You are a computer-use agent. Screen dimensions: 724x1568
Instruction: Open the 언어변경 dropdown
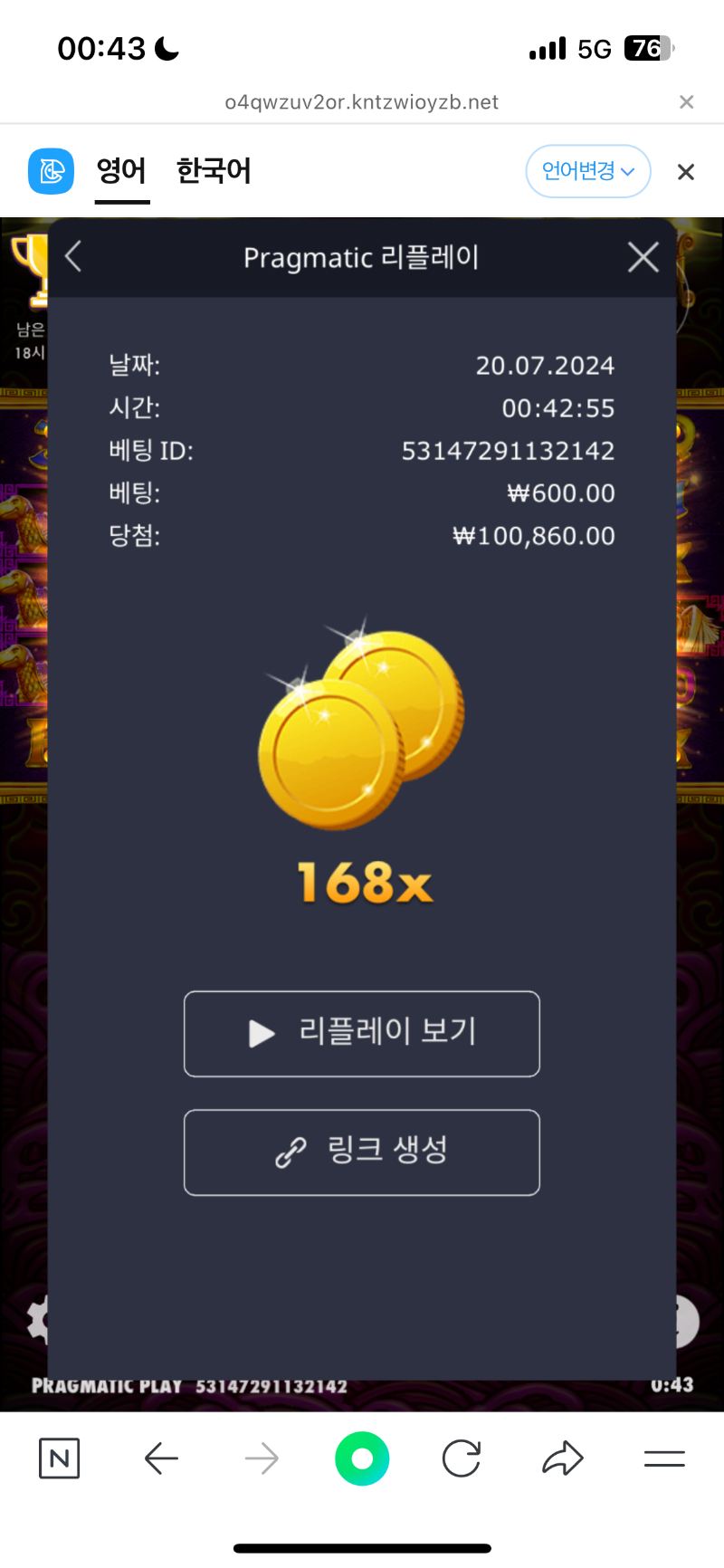[588, 170]
